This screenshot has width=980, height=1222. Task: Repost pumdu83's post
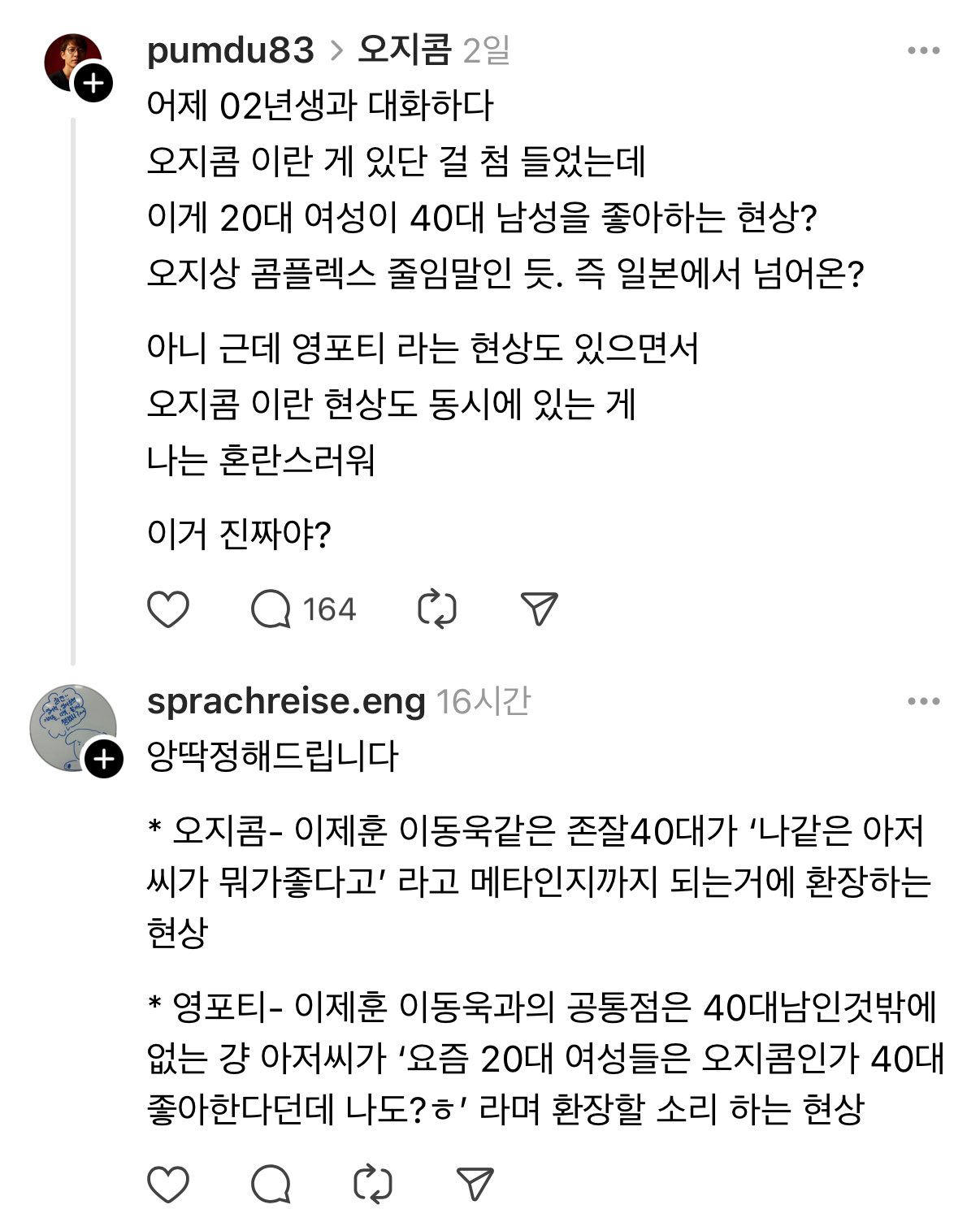[436, 609]
